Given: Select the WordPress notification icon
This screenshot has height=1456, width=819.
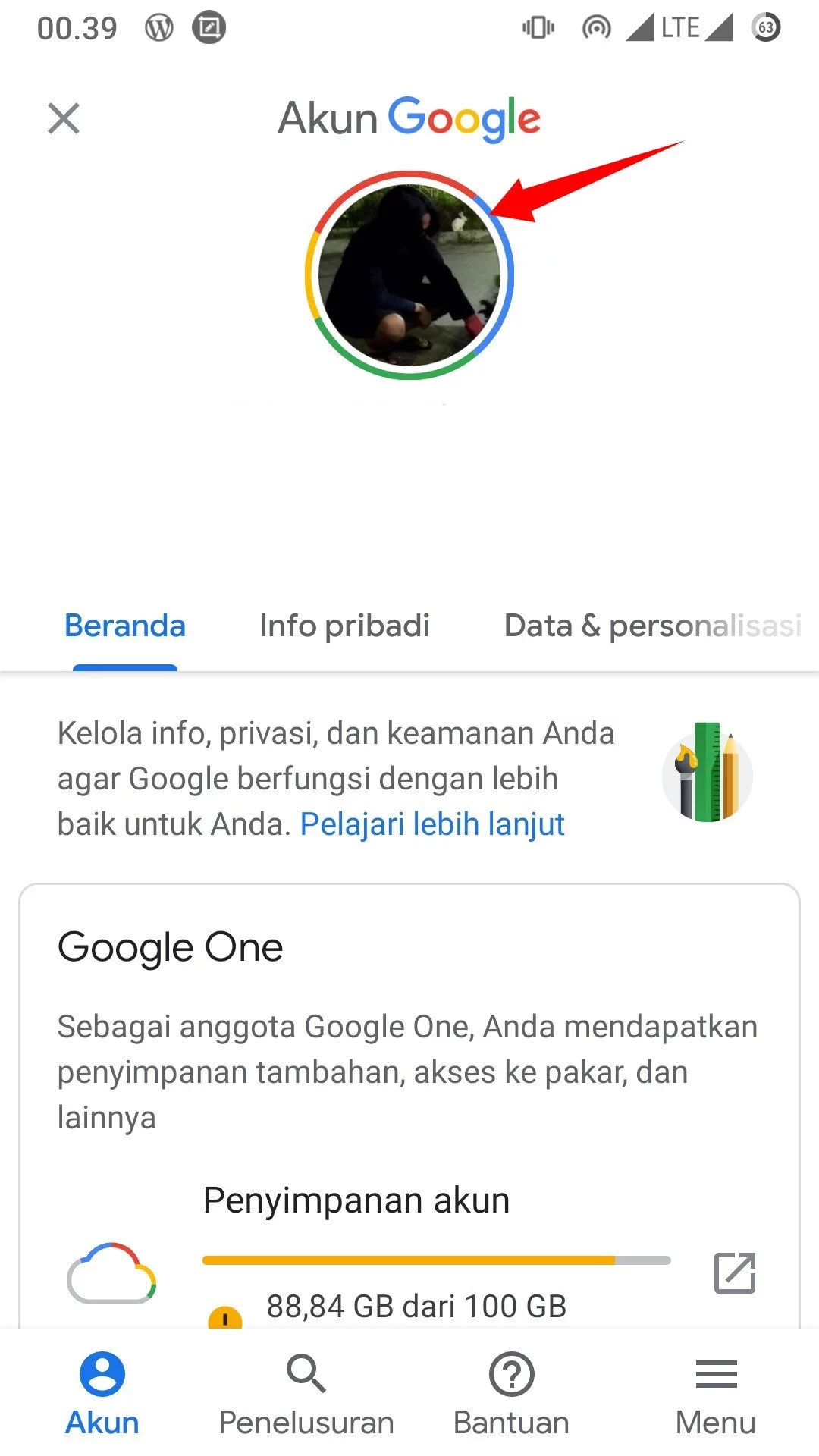Looking at the screenshot, I should point(159,27).
